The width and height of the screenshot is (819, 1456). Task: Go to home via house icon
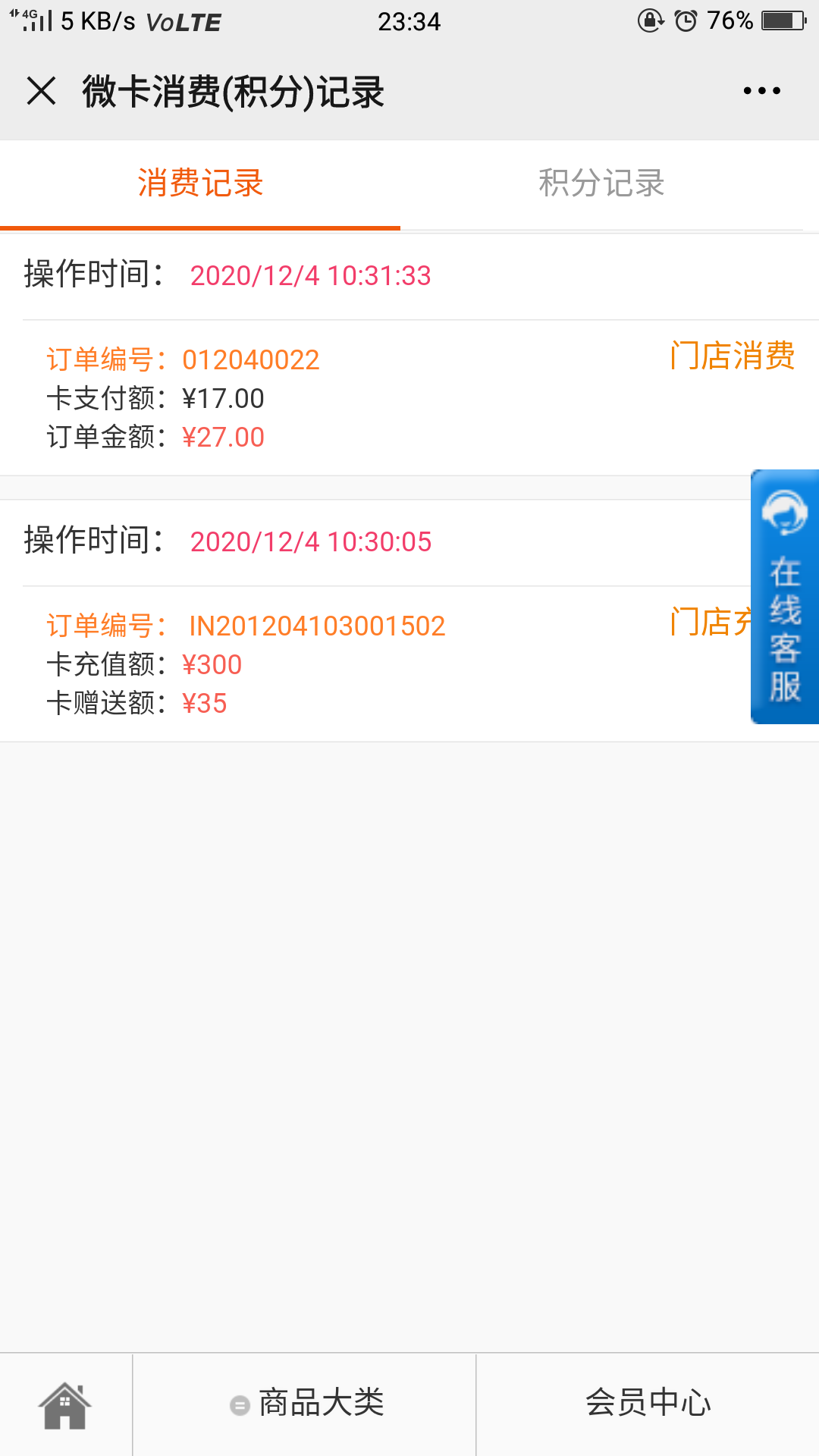[65, 1404]
